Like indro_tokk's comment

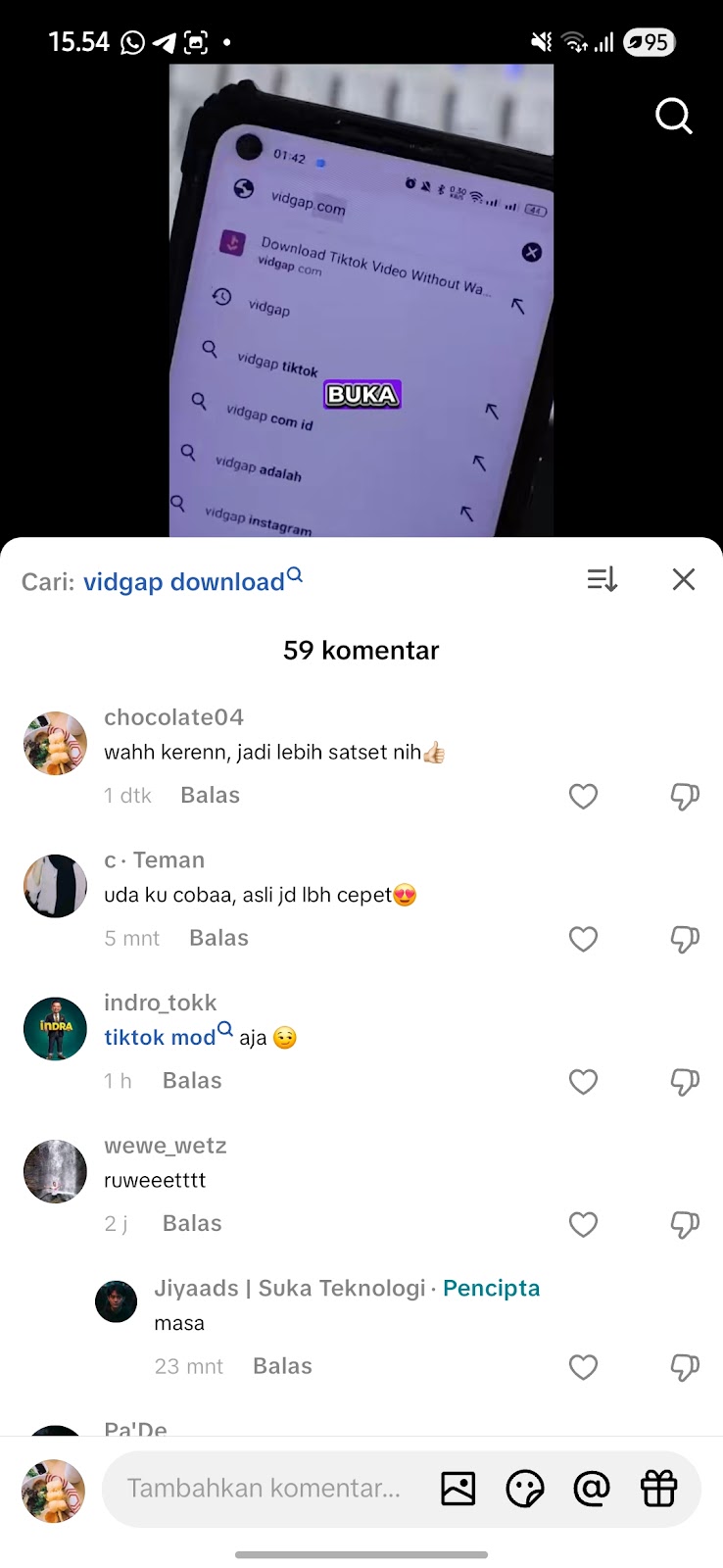(583, 1082)
